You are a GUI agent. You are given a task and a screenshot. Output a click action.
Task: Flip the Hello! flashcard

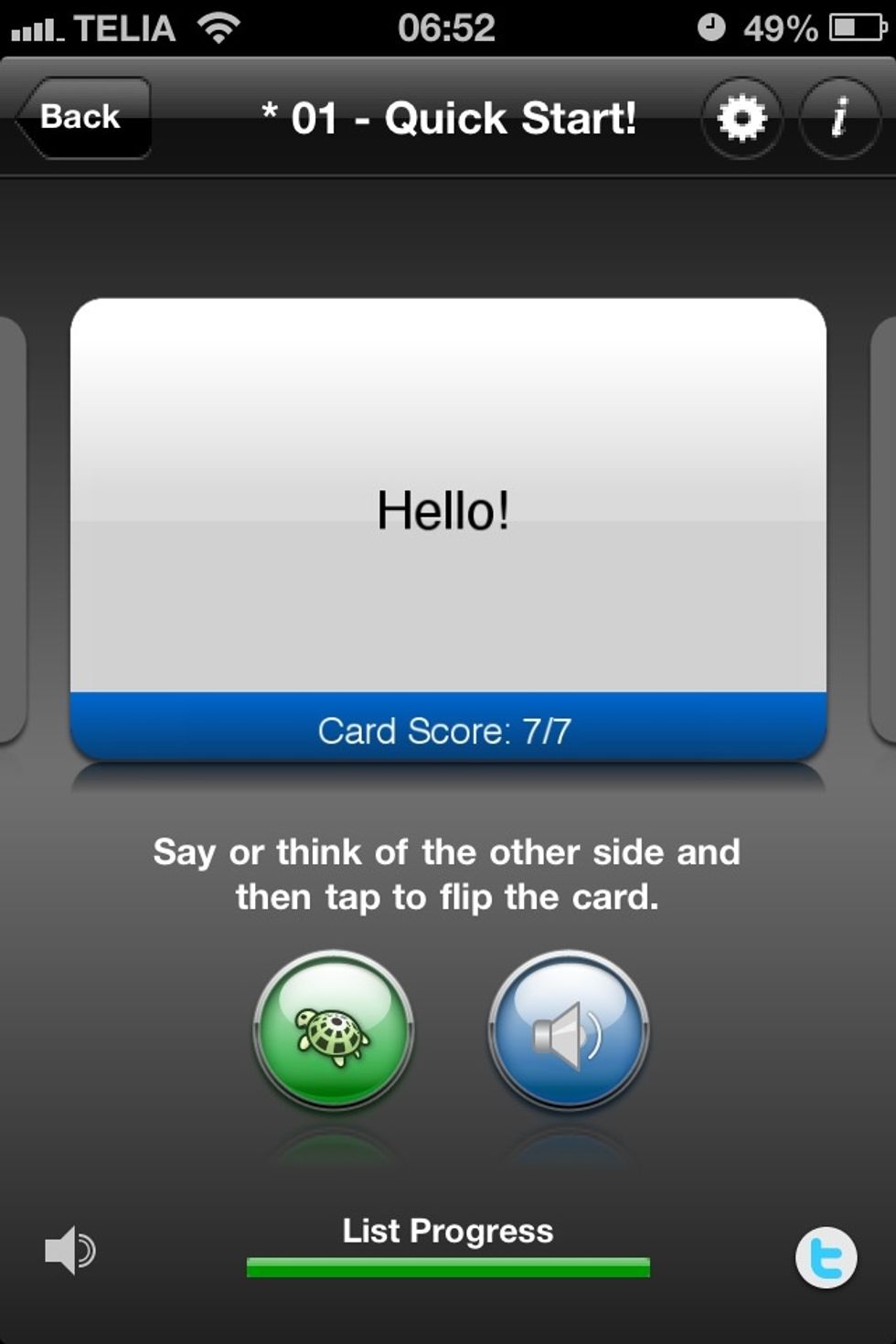click(x=448, y=512)
